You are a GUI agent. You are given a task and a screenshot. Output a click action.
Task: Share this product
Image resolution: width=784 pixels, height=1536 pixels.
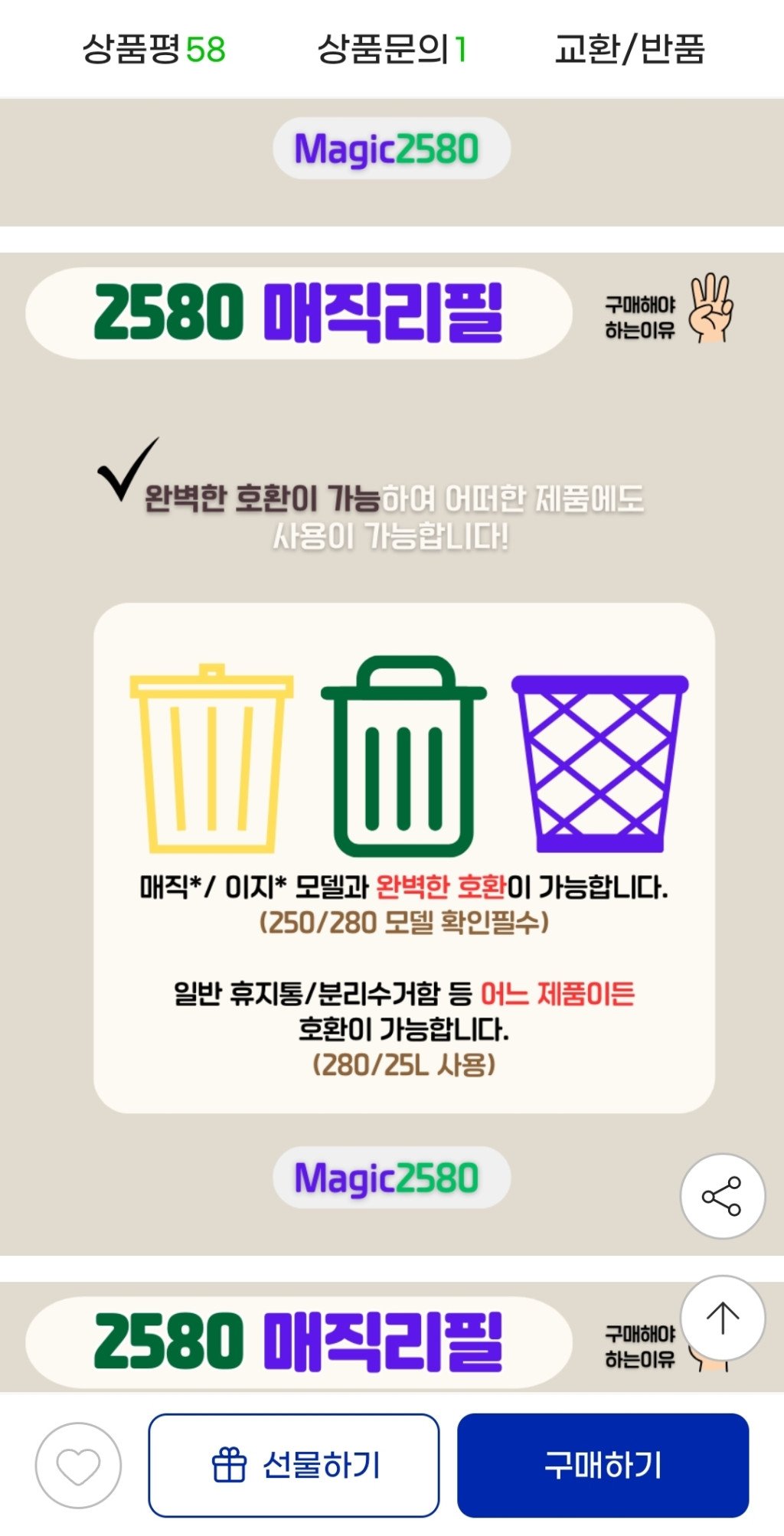coord(722,1195)
